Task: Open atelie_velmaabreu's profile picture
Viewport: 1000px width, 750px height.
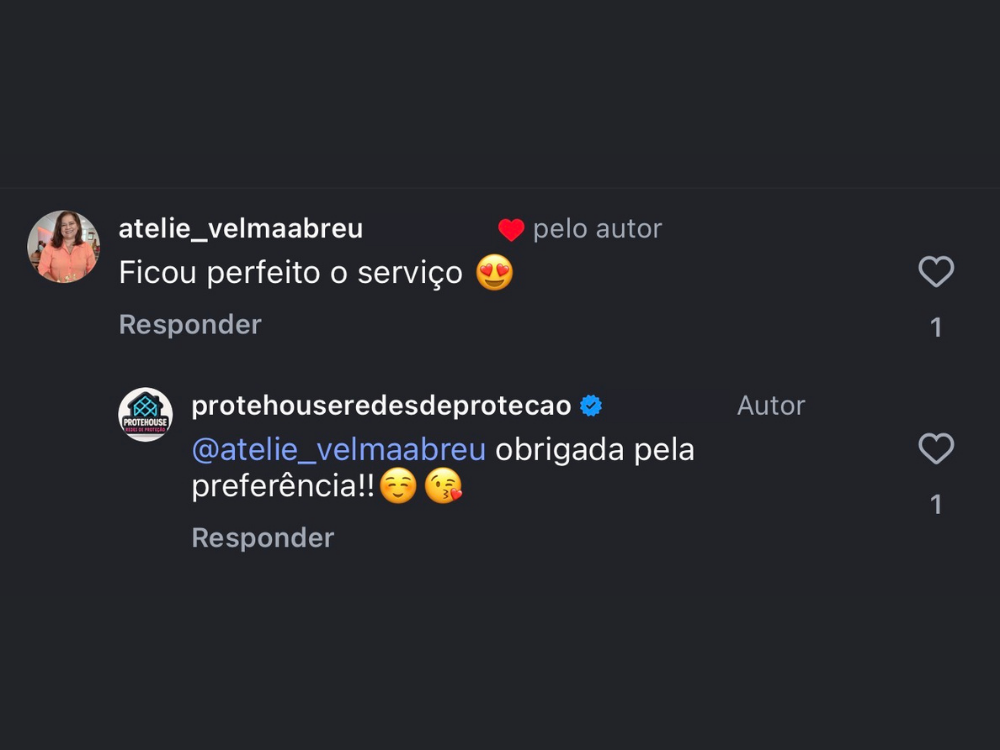Action: 64,247
